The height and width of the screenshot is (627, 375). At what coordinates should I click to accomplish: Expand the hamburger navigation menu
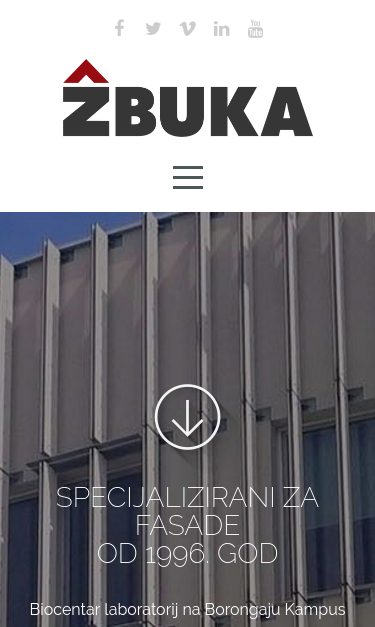[x=188, y=177]
